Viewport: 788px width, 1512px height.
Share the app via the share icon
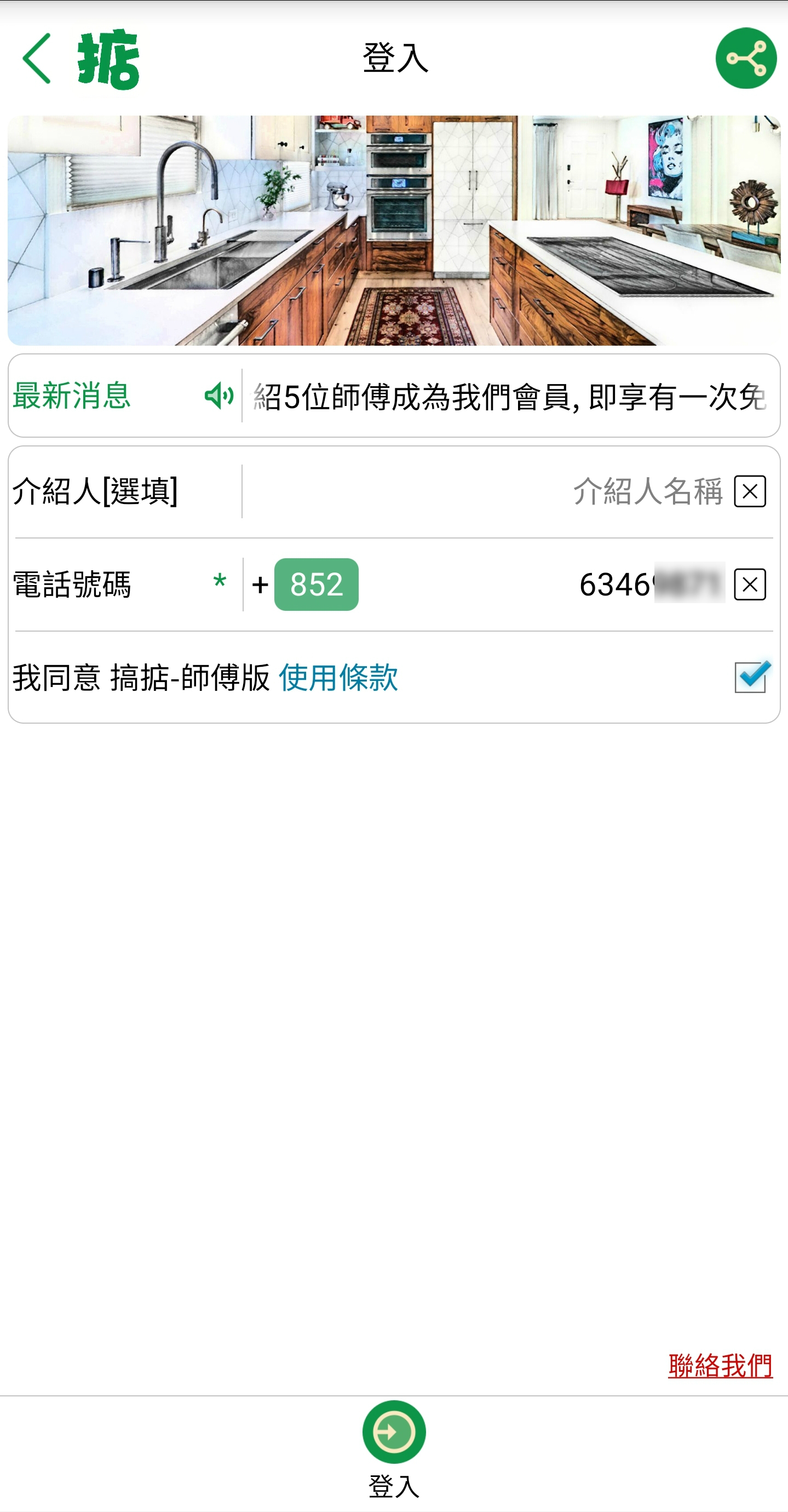(x=746, y=58)
